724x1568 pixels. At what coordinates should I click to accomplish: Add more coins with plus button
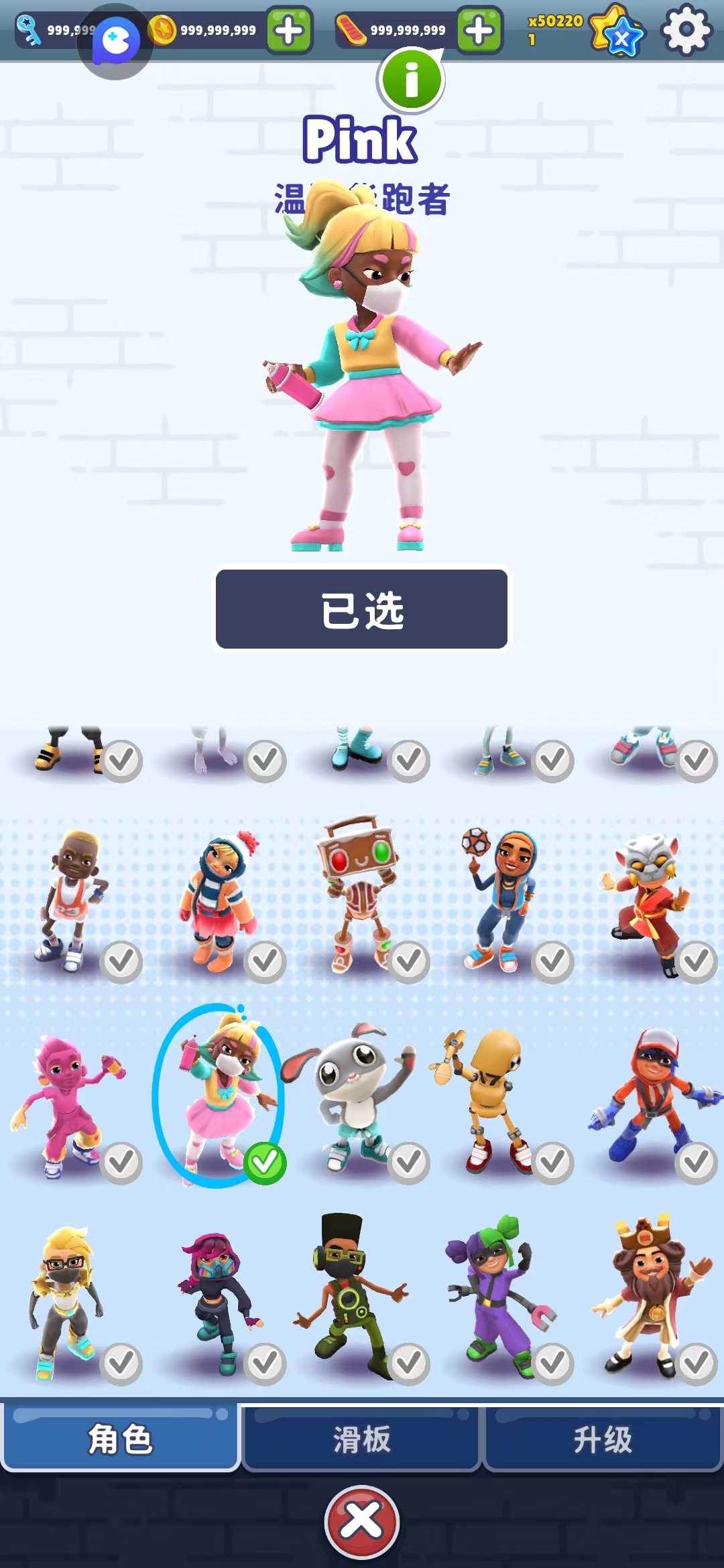pyautogui.click(x=289, y=30)
